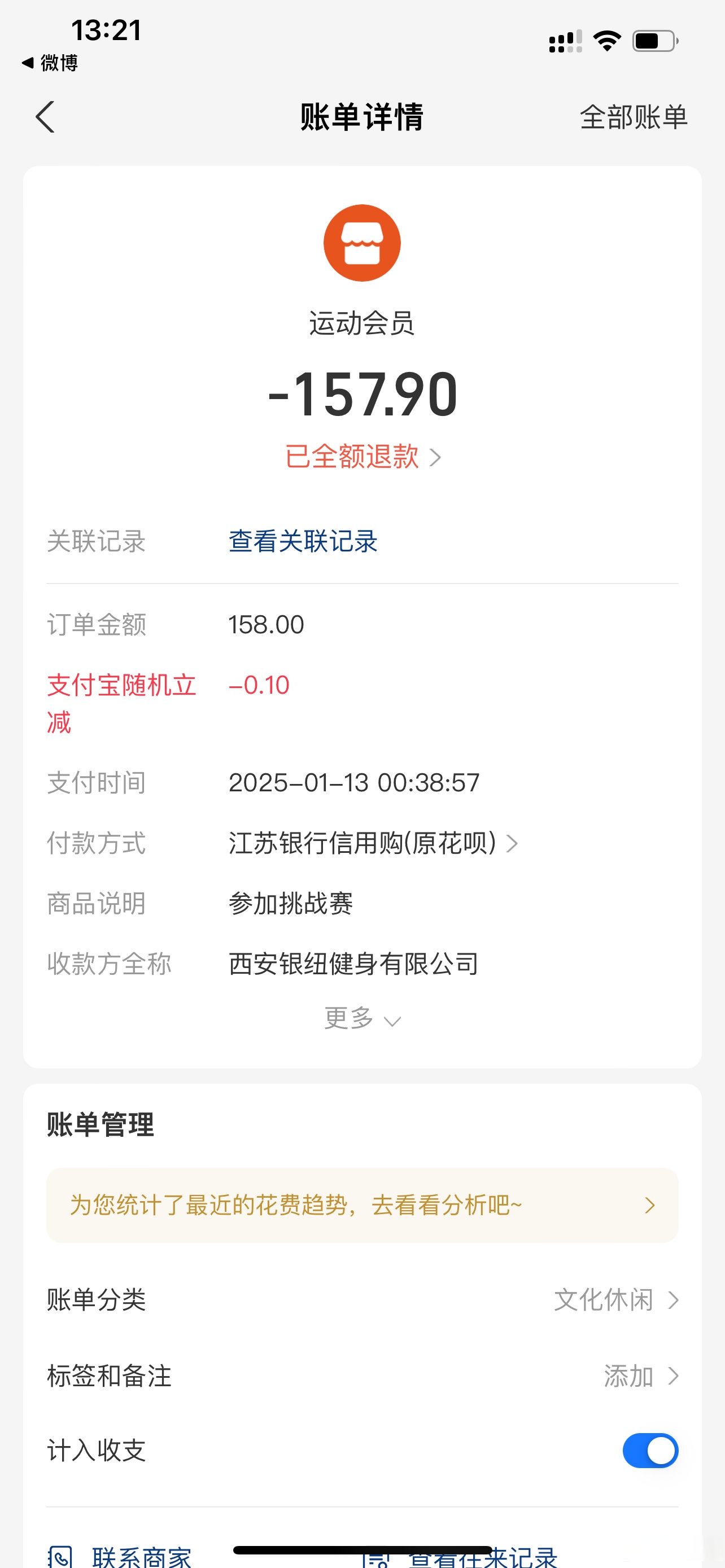Expand 更多 to show more order details

pyautogui.click(x=362, y=1018)
